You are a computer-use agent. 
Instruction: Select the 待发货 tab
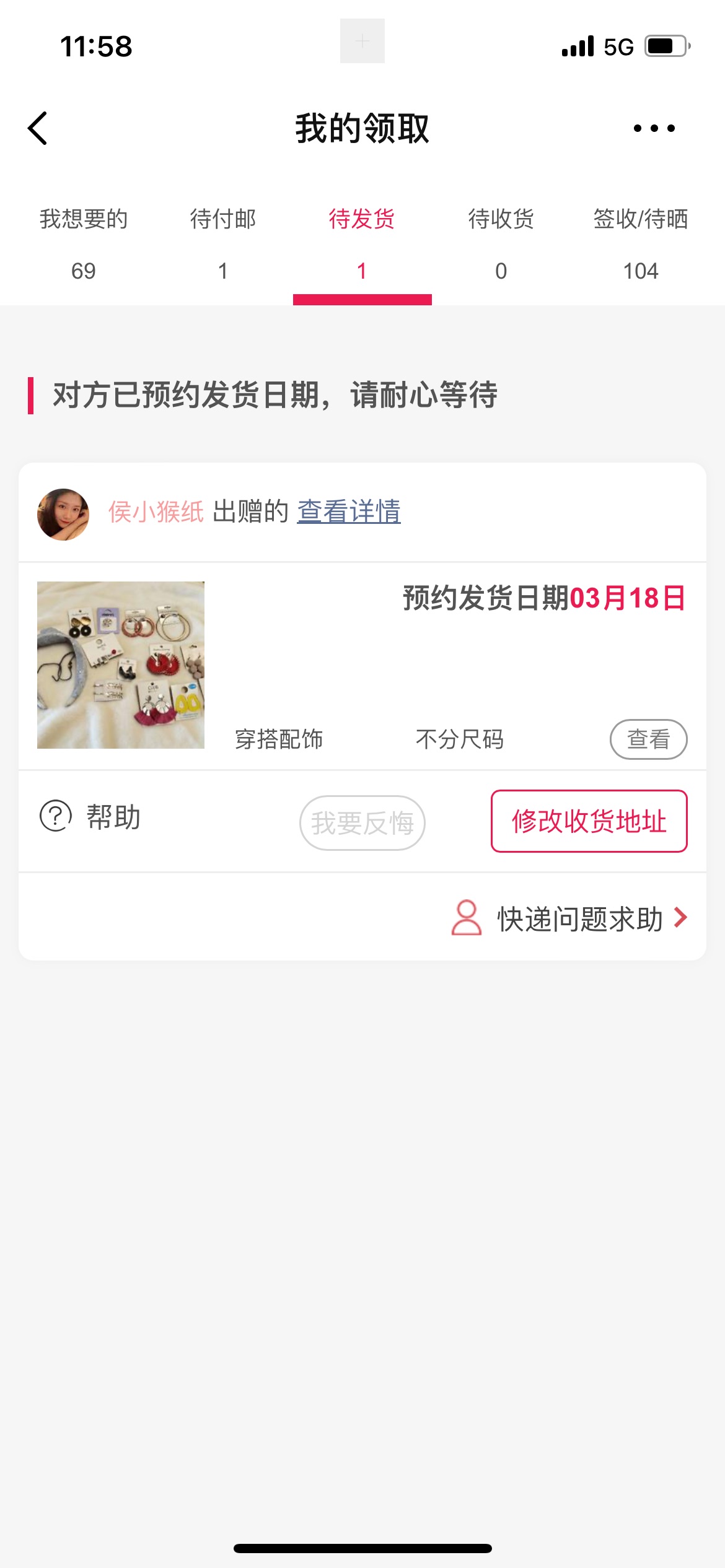[362, 243]
